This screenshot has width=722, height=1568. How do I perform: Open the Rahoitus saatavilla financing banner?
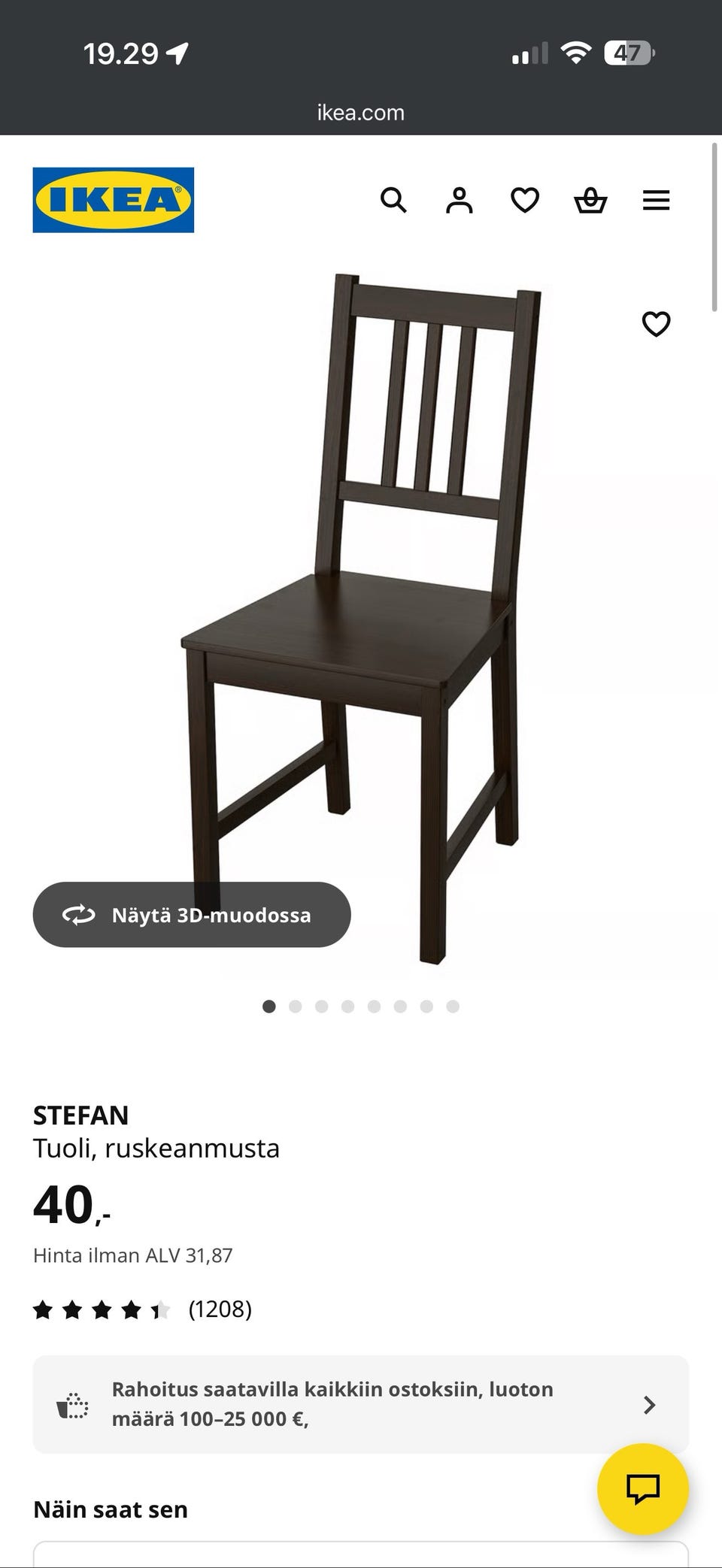click(361, 1404)
